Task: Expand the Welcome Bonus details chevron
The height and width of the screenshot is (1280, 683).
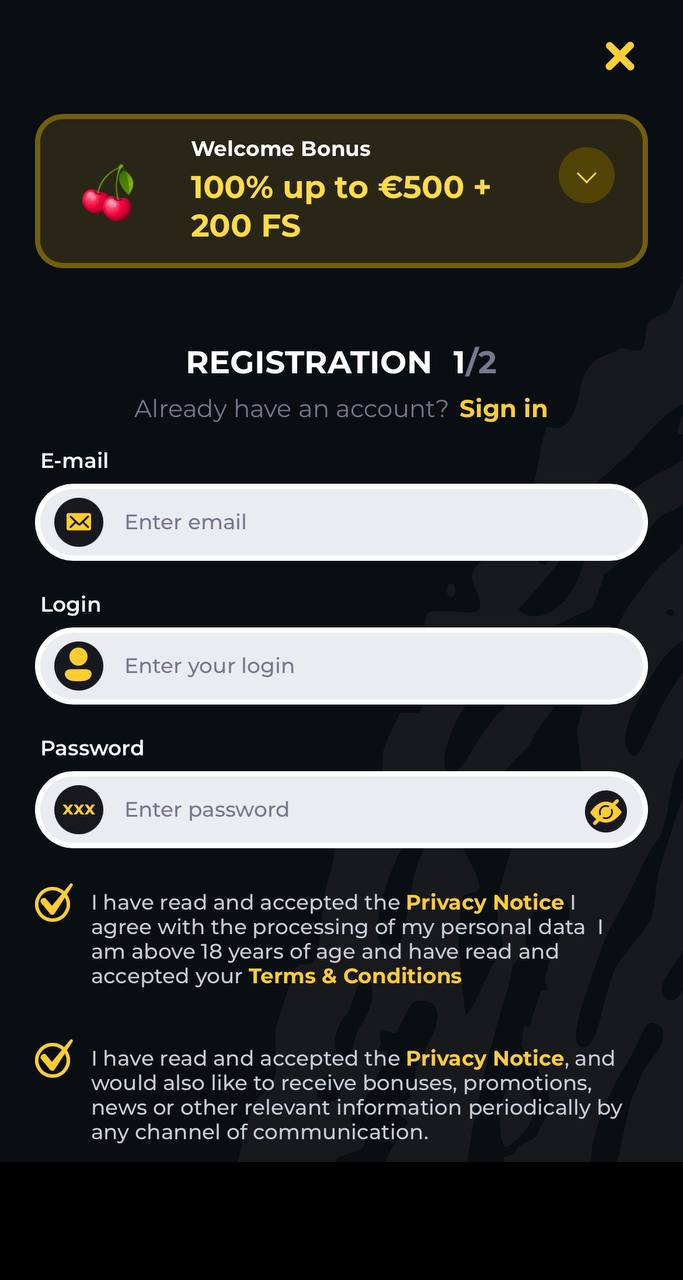Action: pyautogui.click(x=586, y=176)
